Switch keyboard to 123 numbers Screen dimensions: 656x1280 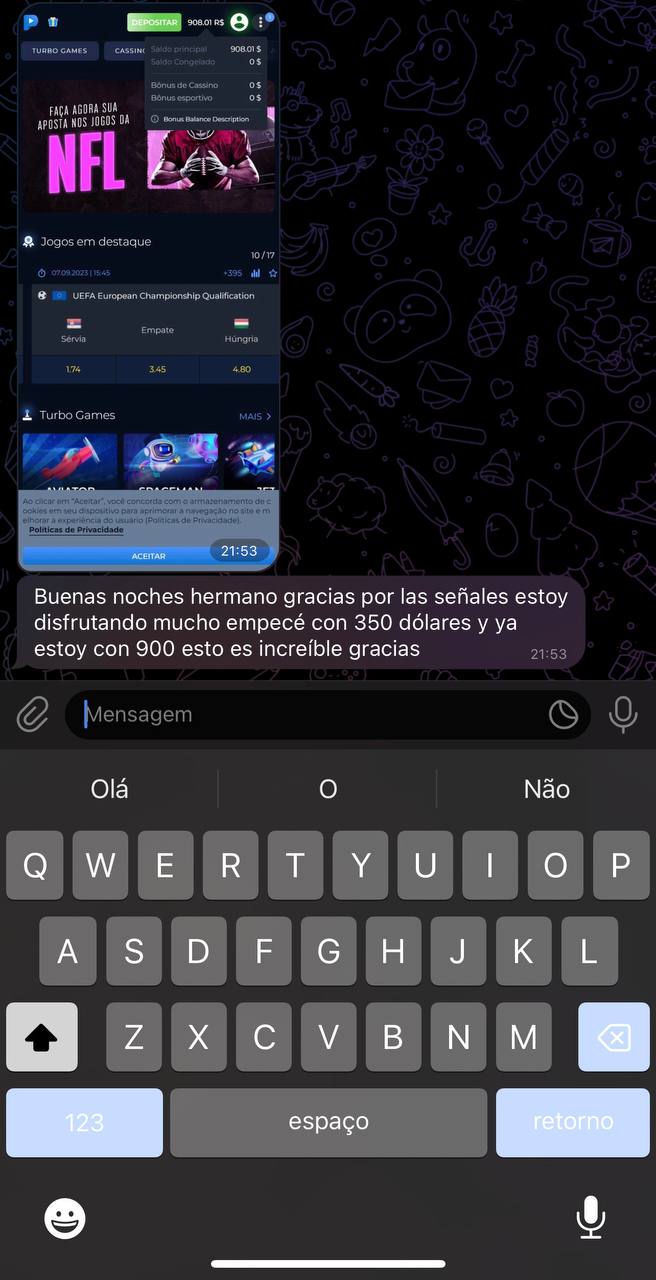[84, 1122]
